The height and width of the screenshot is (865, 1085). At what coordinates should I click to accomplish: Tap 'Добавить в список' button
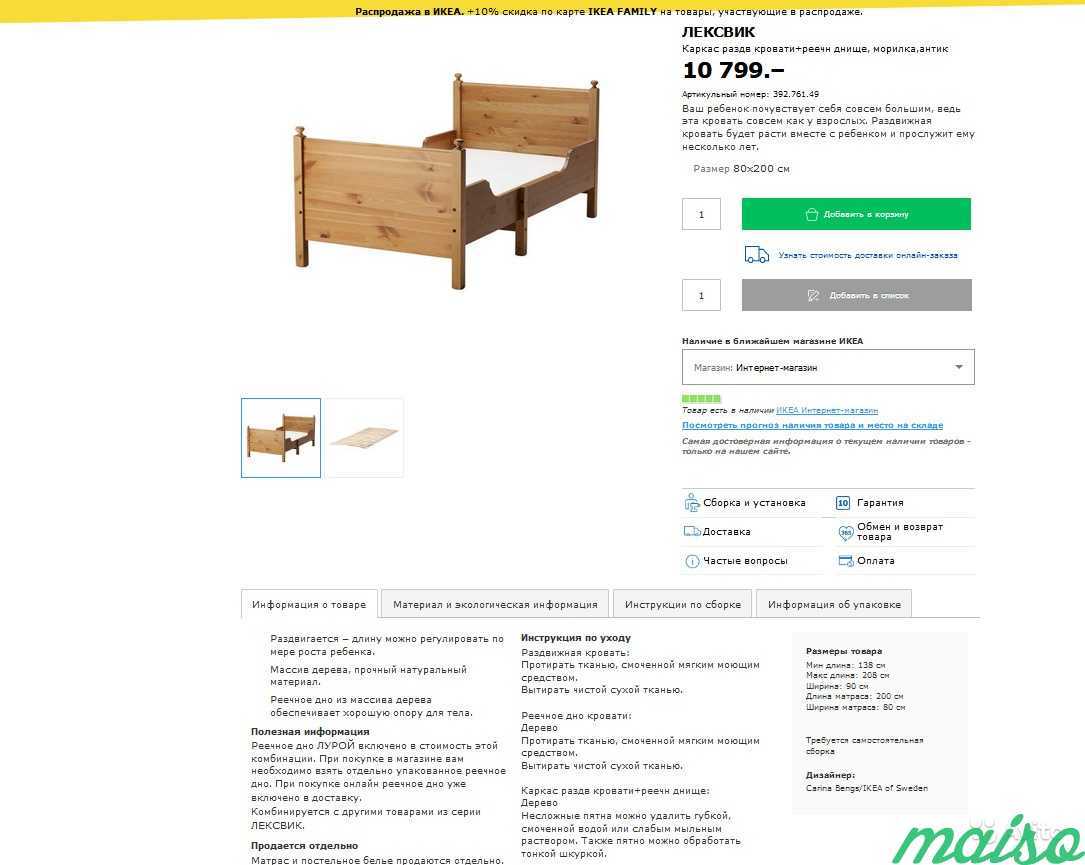(x=856, y=295)
